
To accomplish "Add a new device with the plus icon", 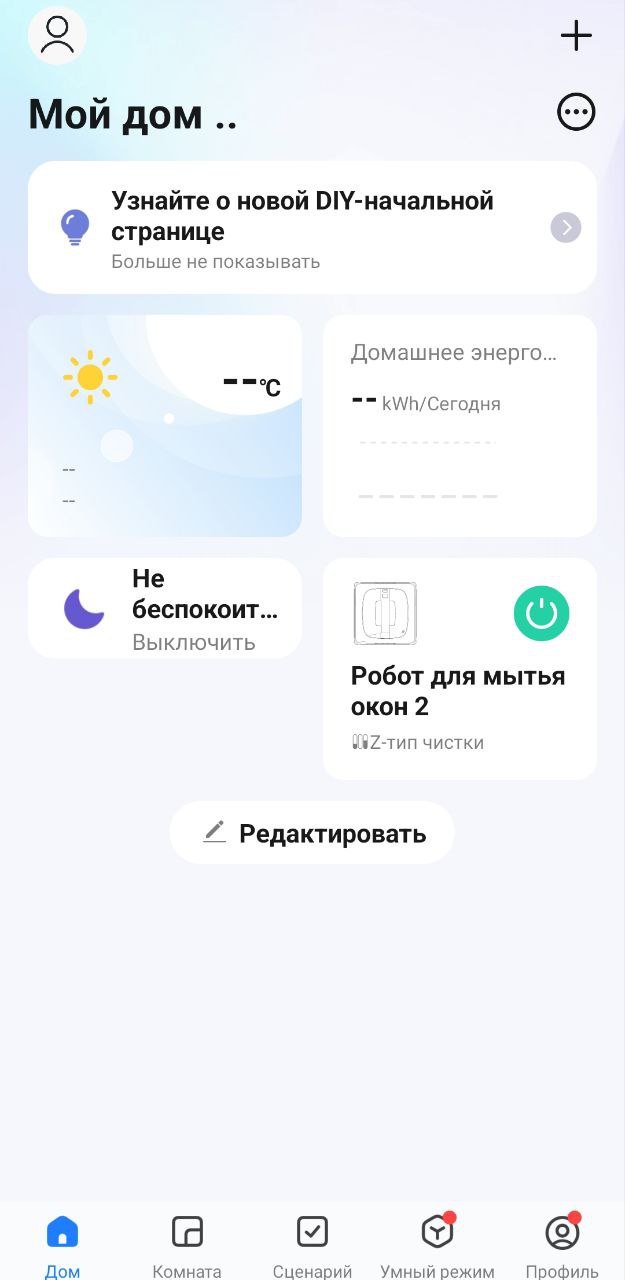I will pos(576,36).
